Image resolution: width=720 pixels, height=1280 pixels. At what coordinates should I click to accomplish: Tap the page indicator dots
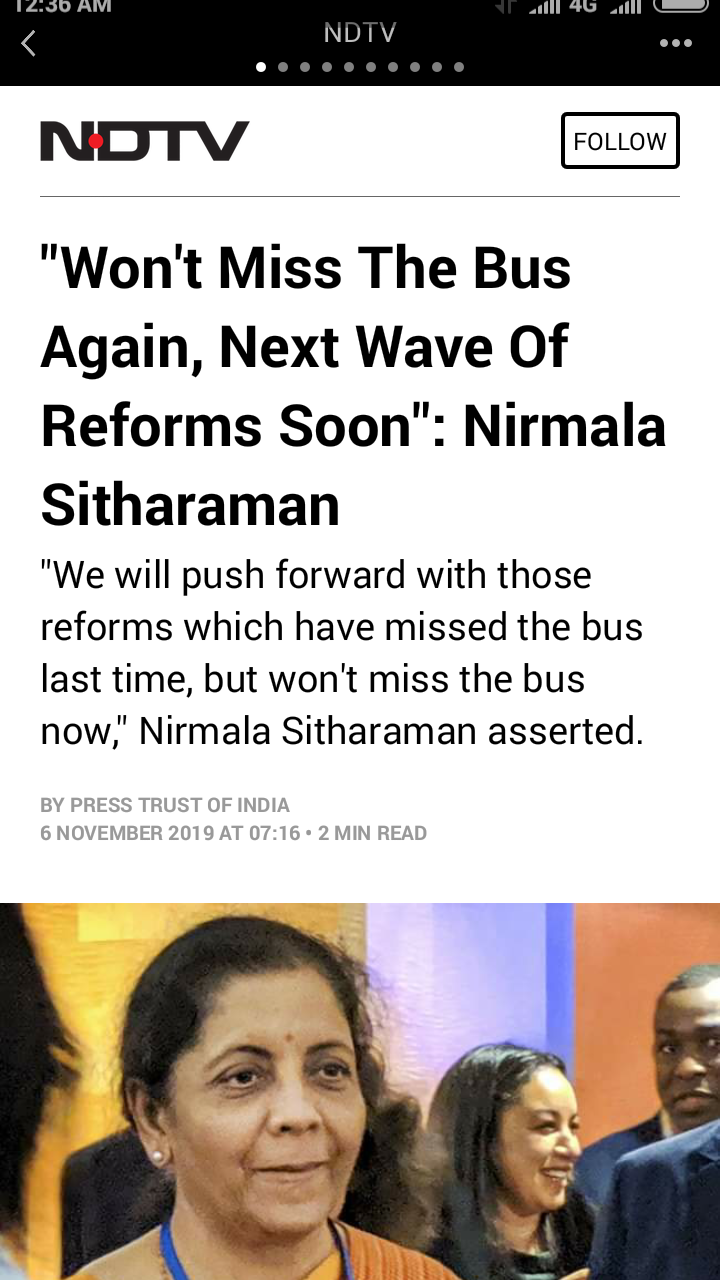point(360,67)
